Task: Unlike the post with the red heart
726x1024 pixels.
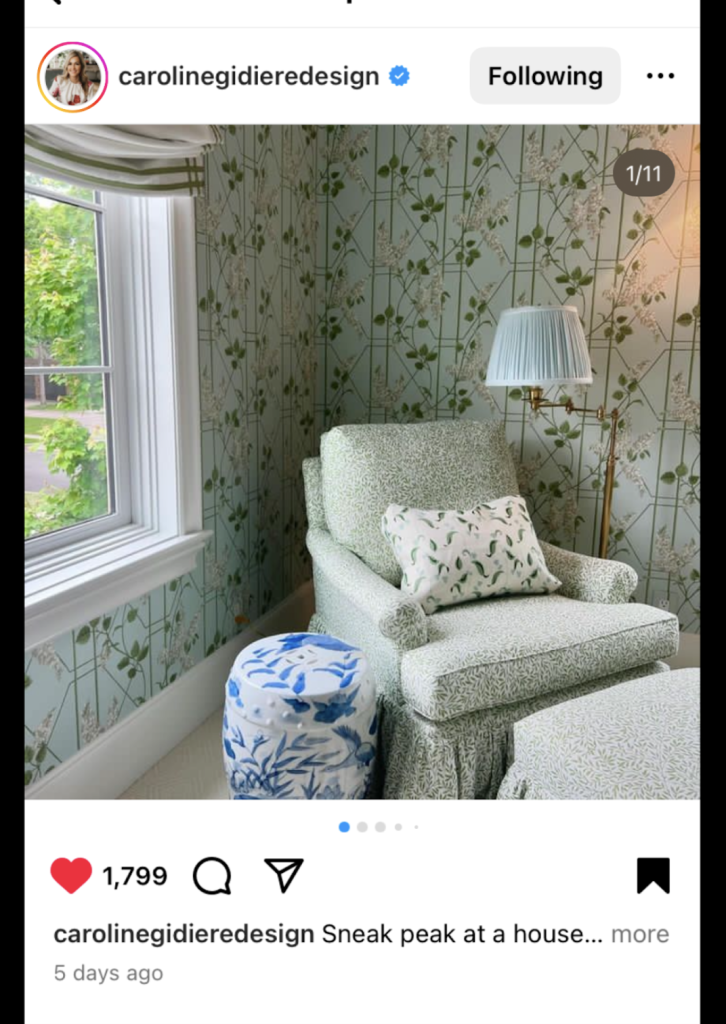Action: pyautogui.click(x=71, y=876)
